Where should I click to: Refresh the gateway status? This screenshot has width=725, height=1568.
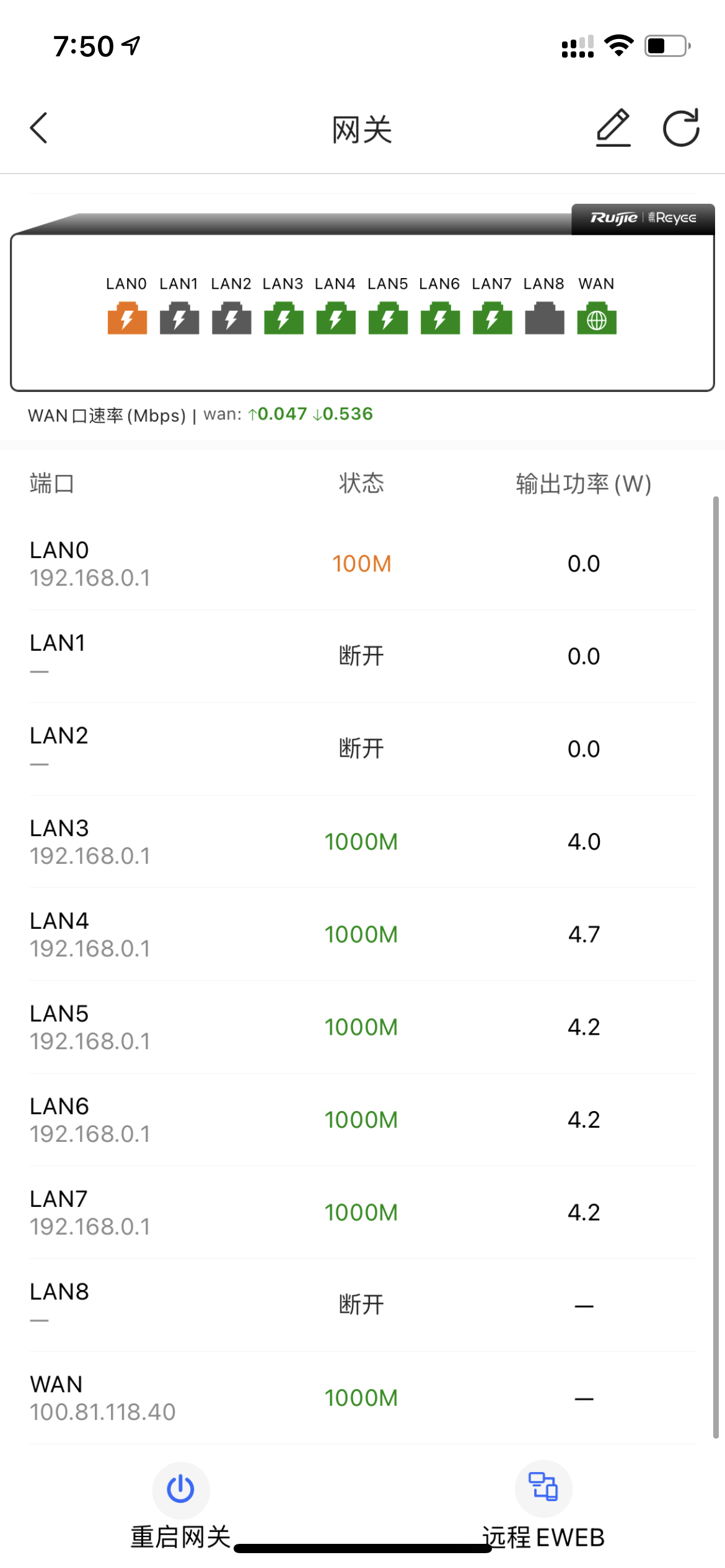(x=681, y=128)
